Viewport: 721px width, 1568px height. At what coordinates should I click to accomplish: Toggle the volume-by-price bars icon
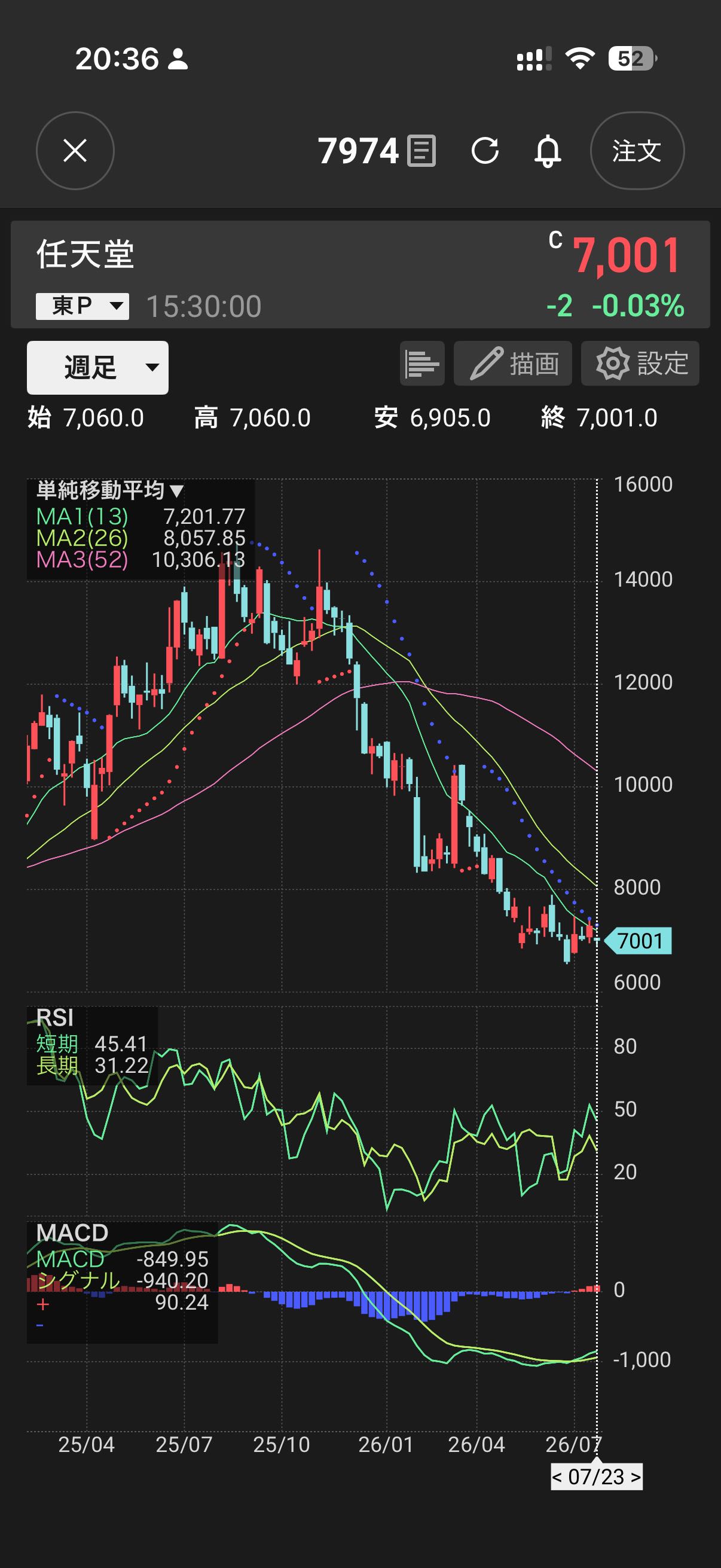click(x=421, y=364)
